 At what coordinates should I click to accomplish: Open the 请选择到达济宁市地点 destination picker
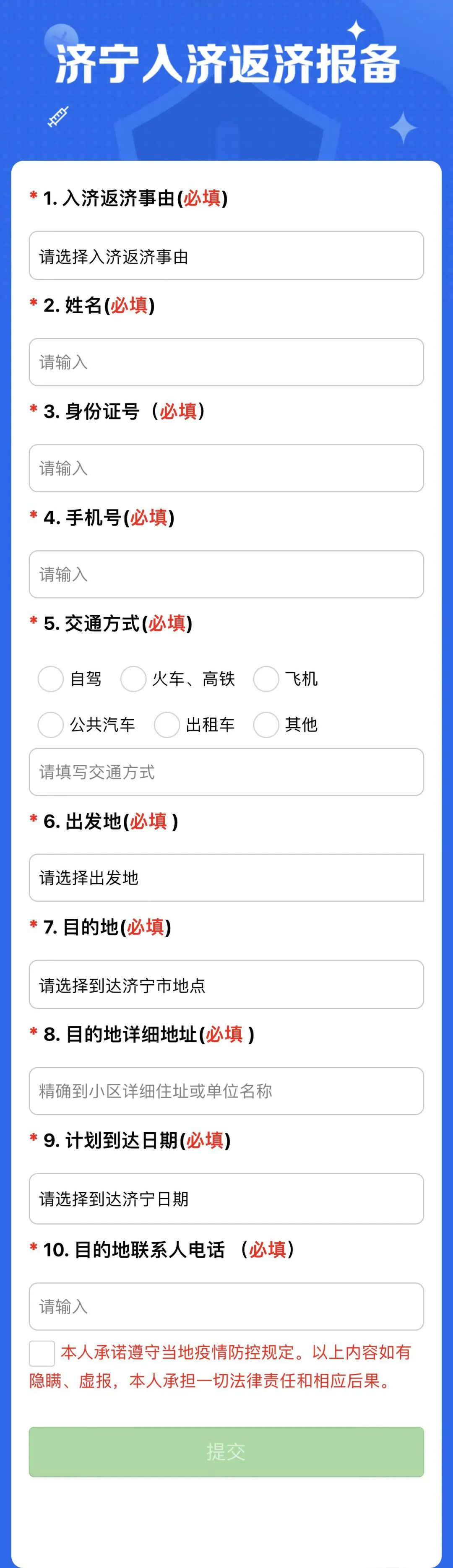226,985
